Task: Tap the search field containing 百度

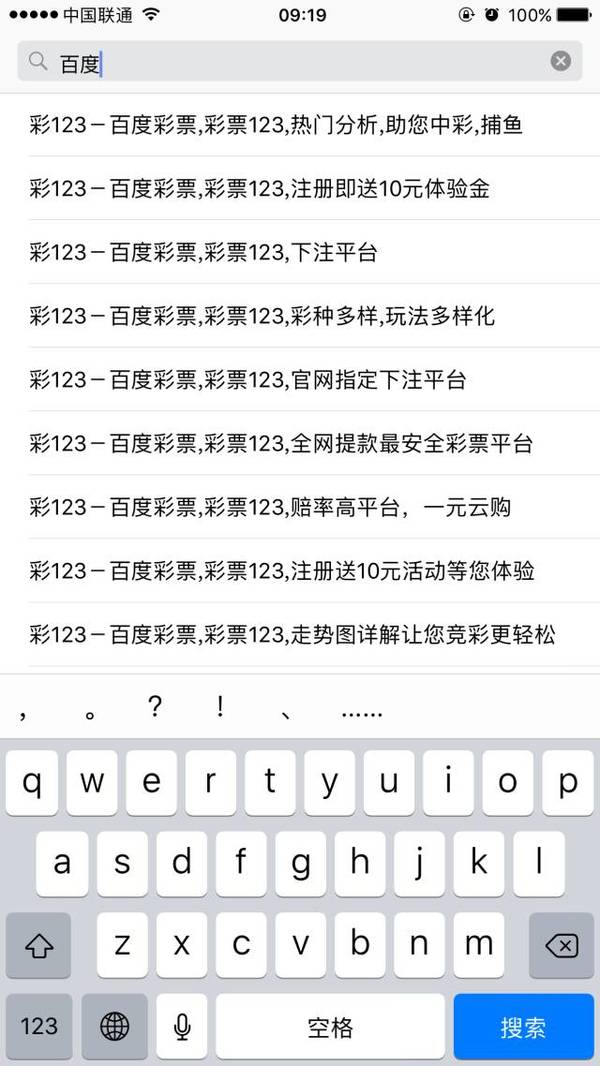Action: pos(300,62)
